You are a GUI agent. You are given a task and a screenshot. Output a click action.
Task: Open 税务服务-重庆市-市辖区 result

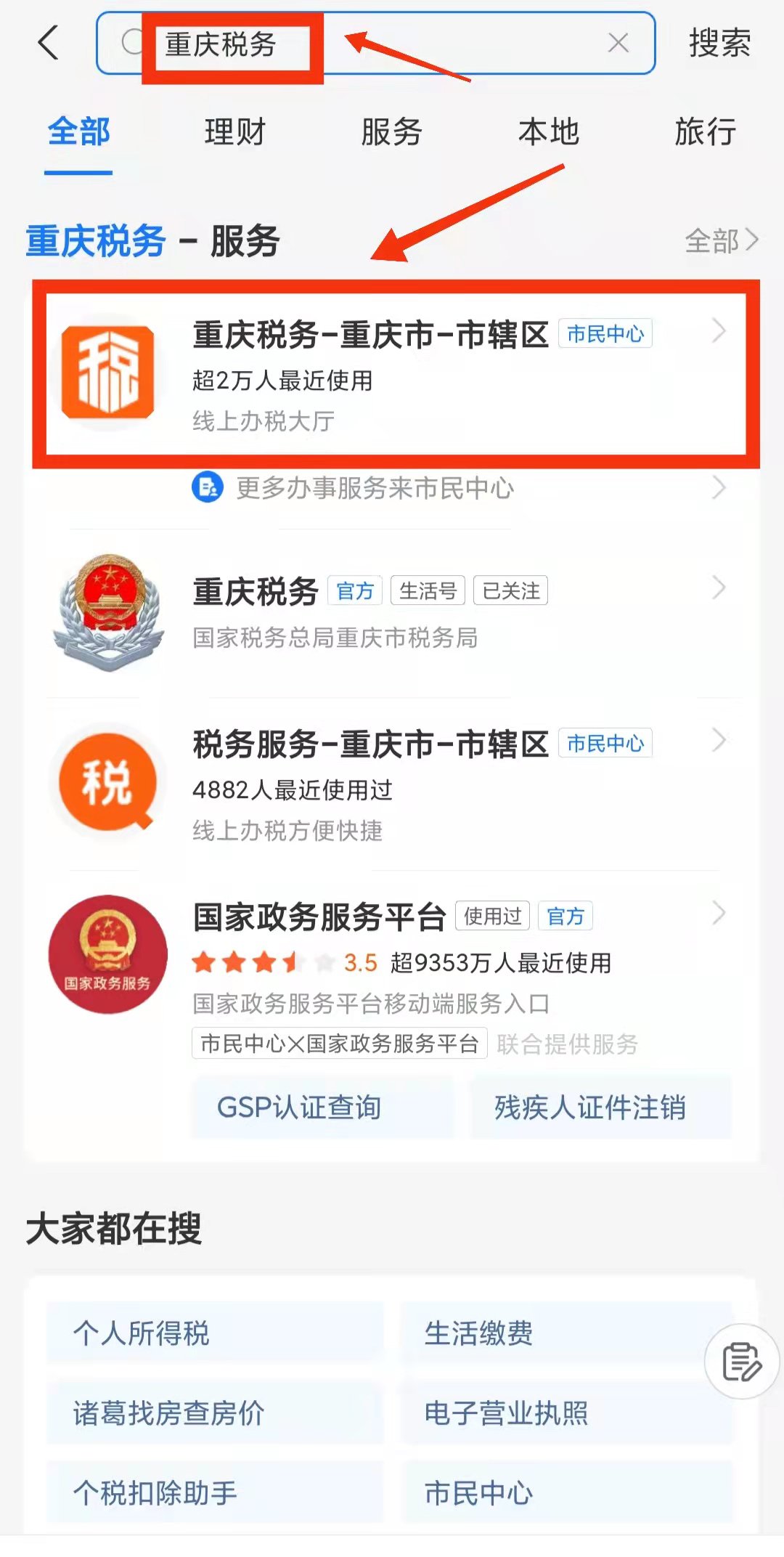tap(392, 784)
